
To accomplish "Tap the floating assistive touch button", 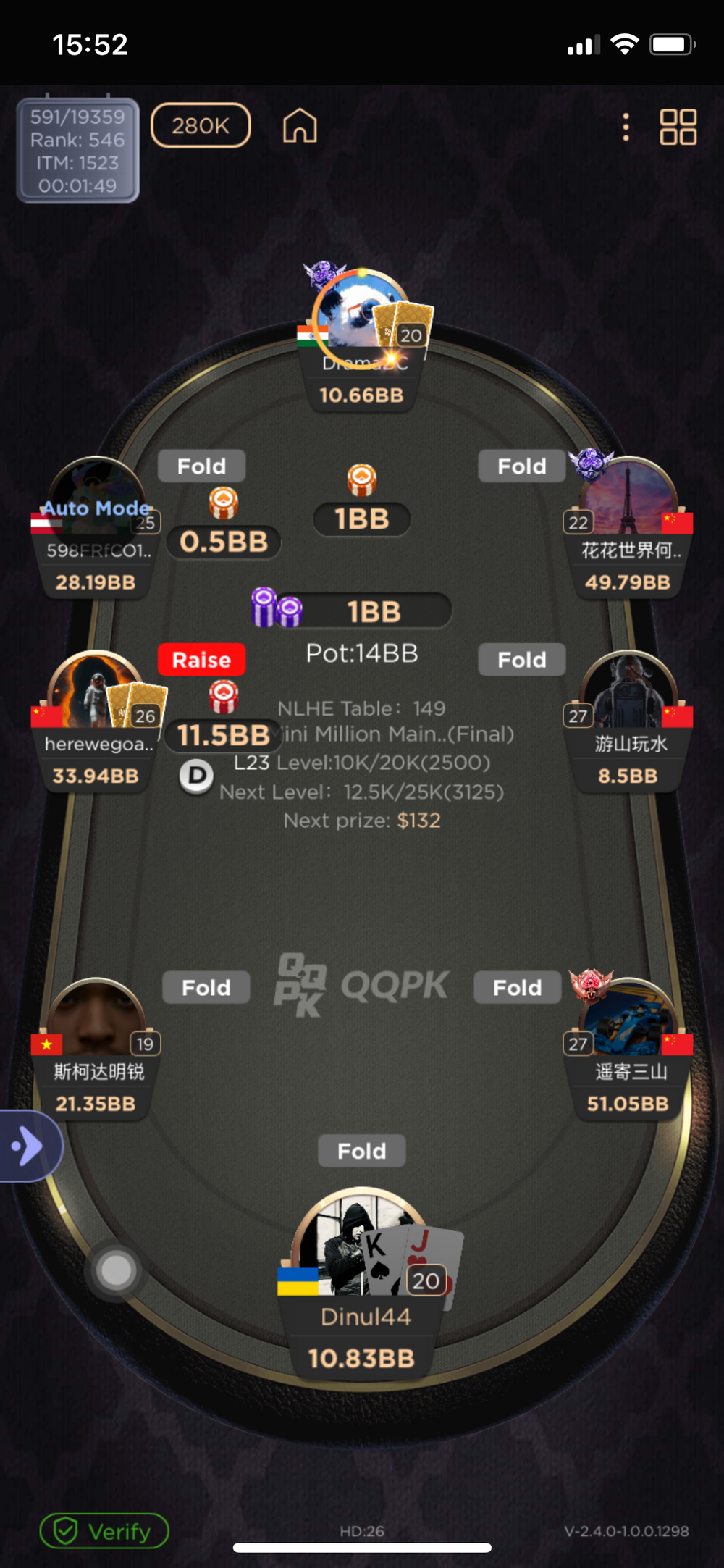I will (x=116, y=1270).
